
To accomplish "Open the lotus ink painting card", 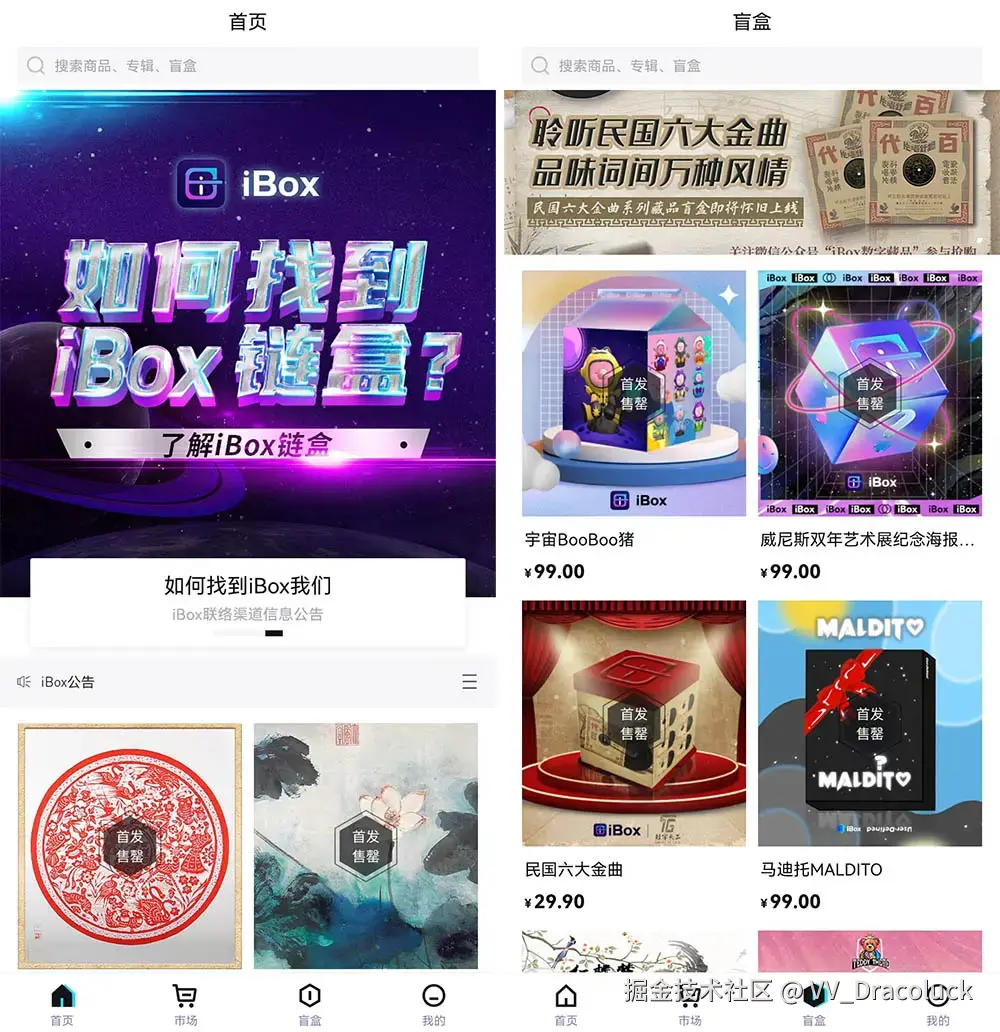I will point(366,846).
